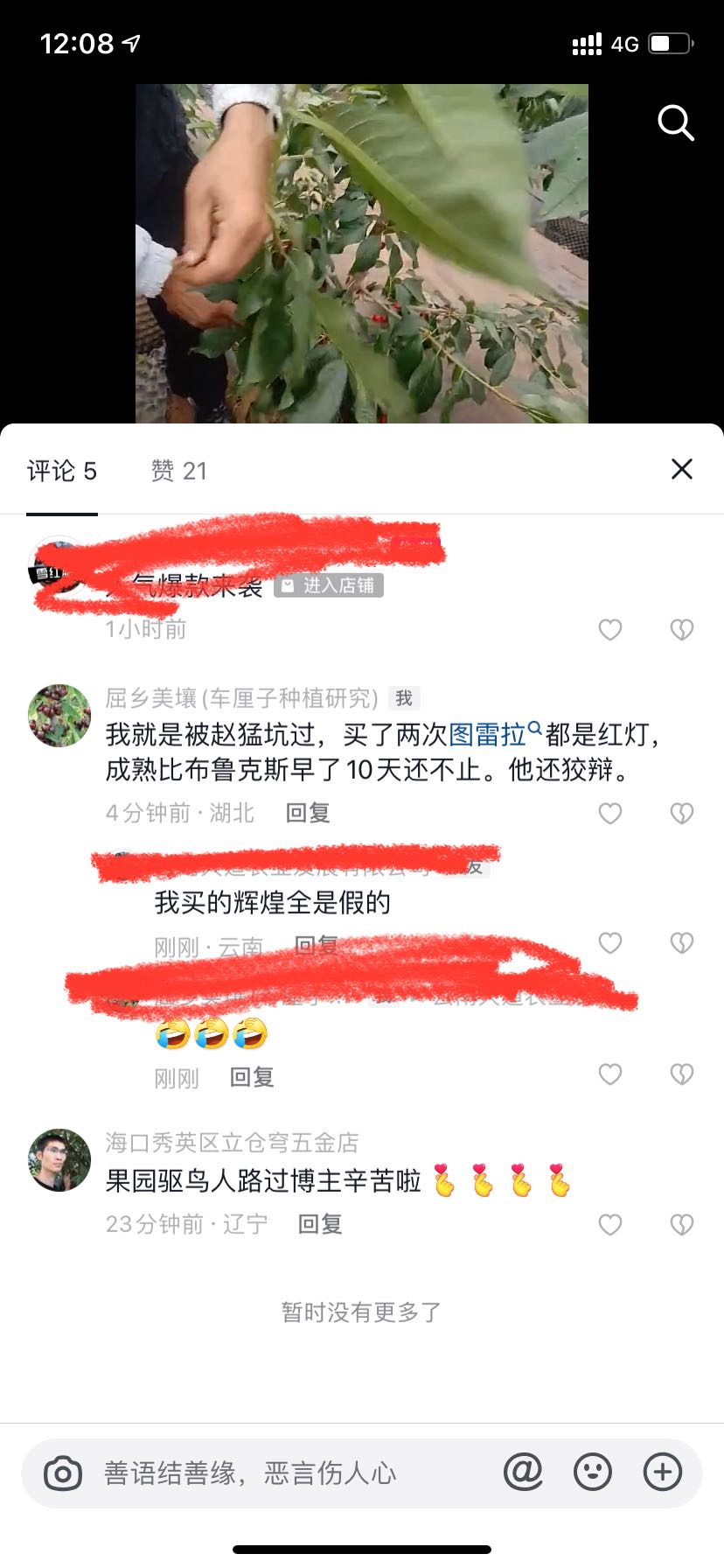The image size is (724, 1568).
Task: Open the emoji picker
Action: pos(592,1472)
